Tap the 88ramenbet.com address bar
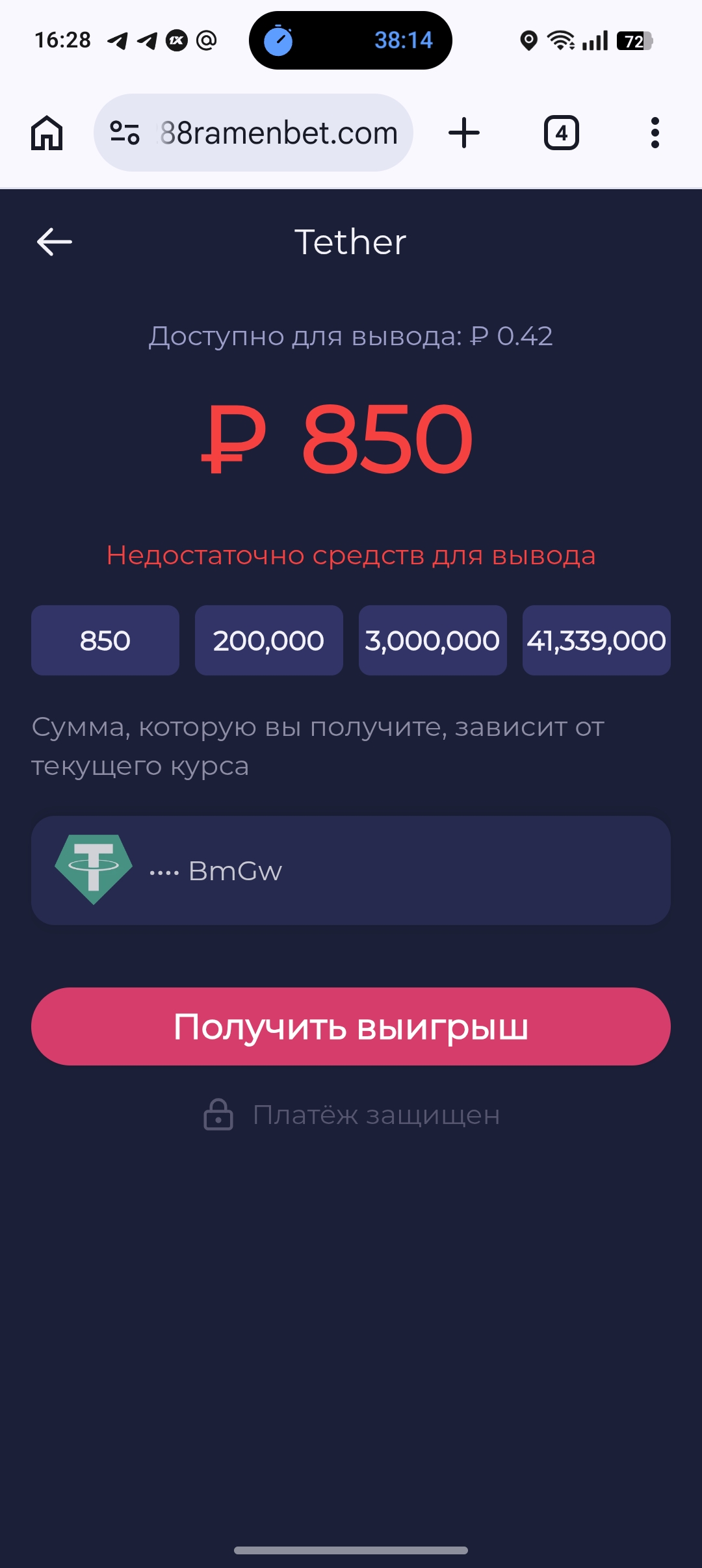Screen dimensions: 702x1568 coord(279,133)
